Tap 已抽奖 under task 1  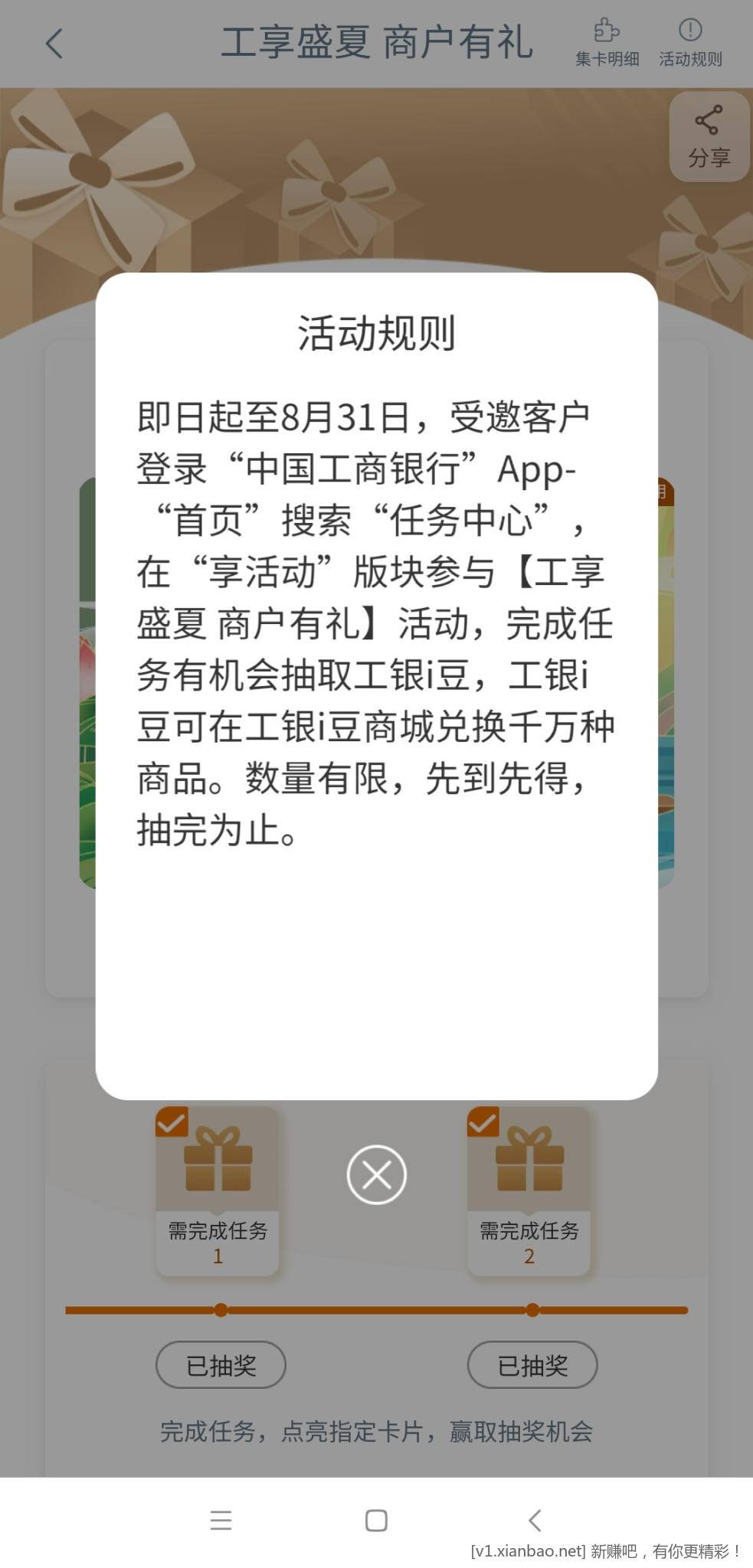coord(221,1364)
